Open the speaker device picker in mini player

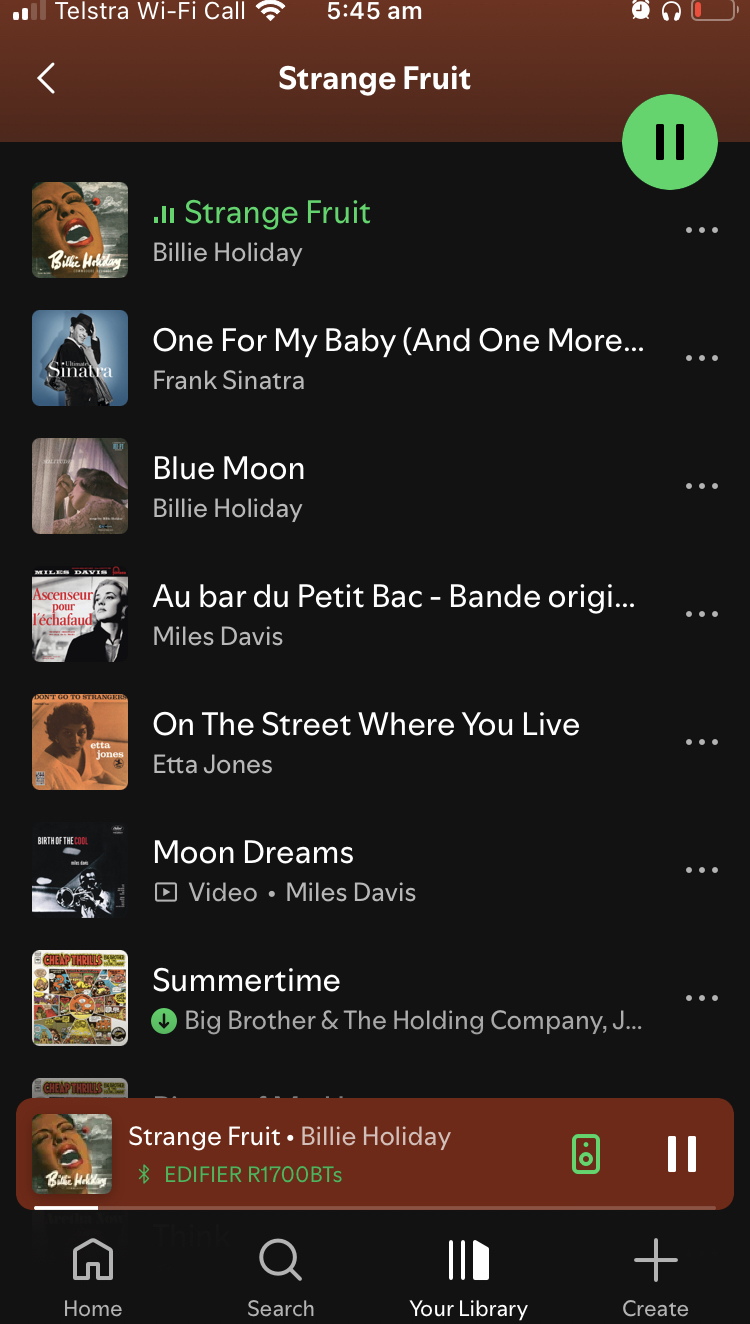[586, 1154]
